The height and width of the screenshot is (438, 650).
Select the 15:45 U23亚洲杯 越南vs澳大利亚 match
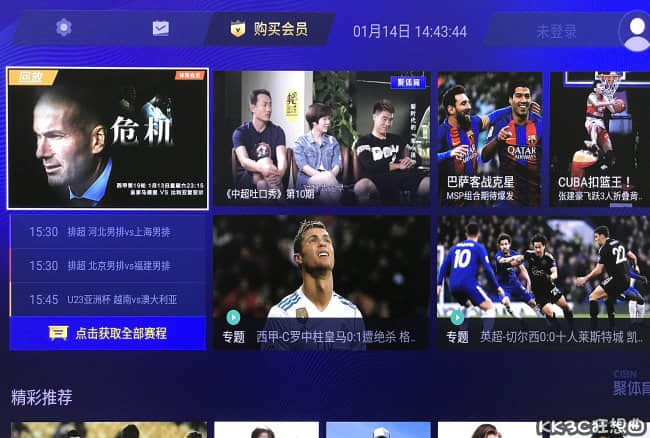point(107,299)
